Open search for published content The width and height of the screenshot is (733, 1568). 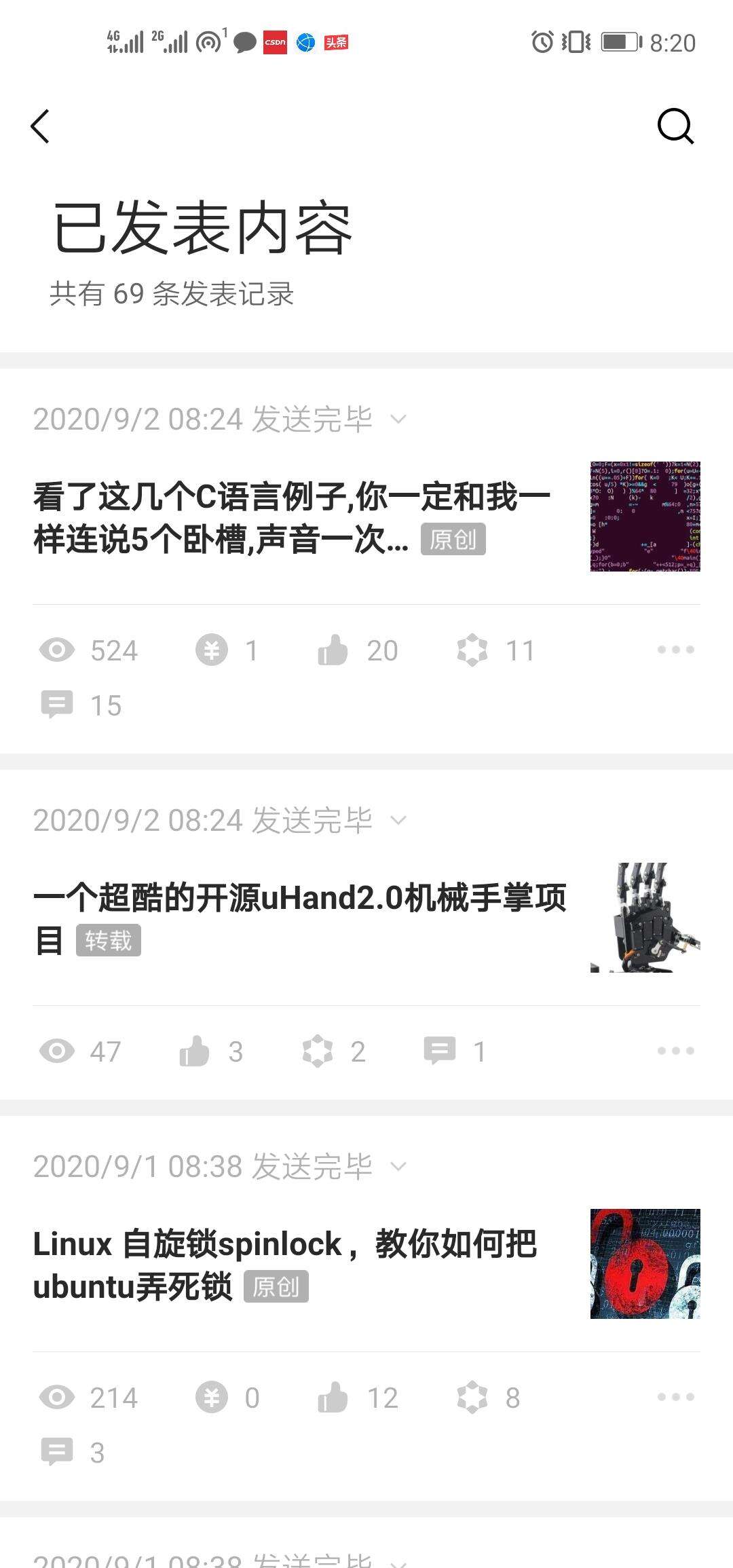tap(675, 127)
